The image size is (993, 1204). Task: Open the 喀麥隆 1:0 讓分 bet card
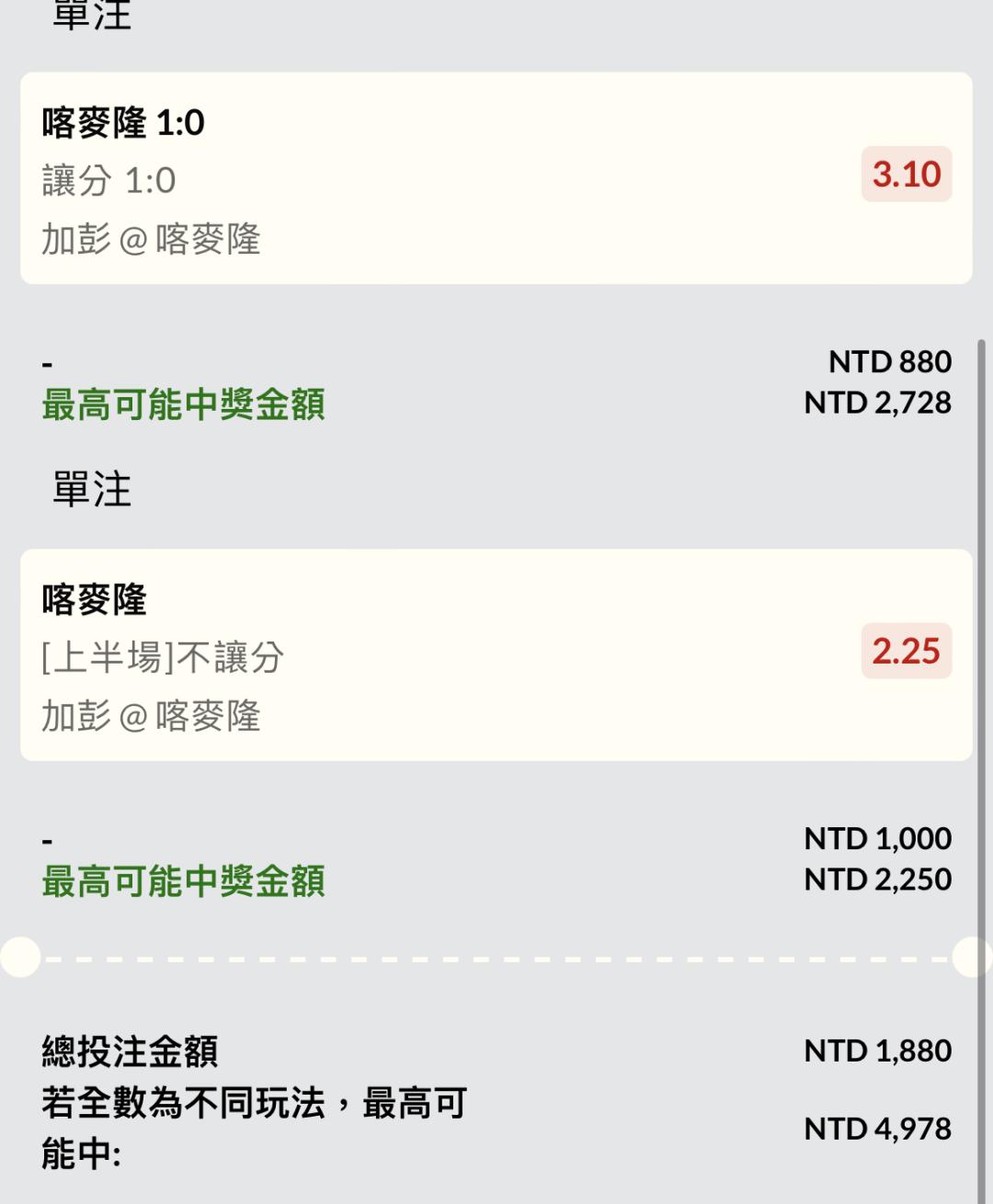(441, 179)
